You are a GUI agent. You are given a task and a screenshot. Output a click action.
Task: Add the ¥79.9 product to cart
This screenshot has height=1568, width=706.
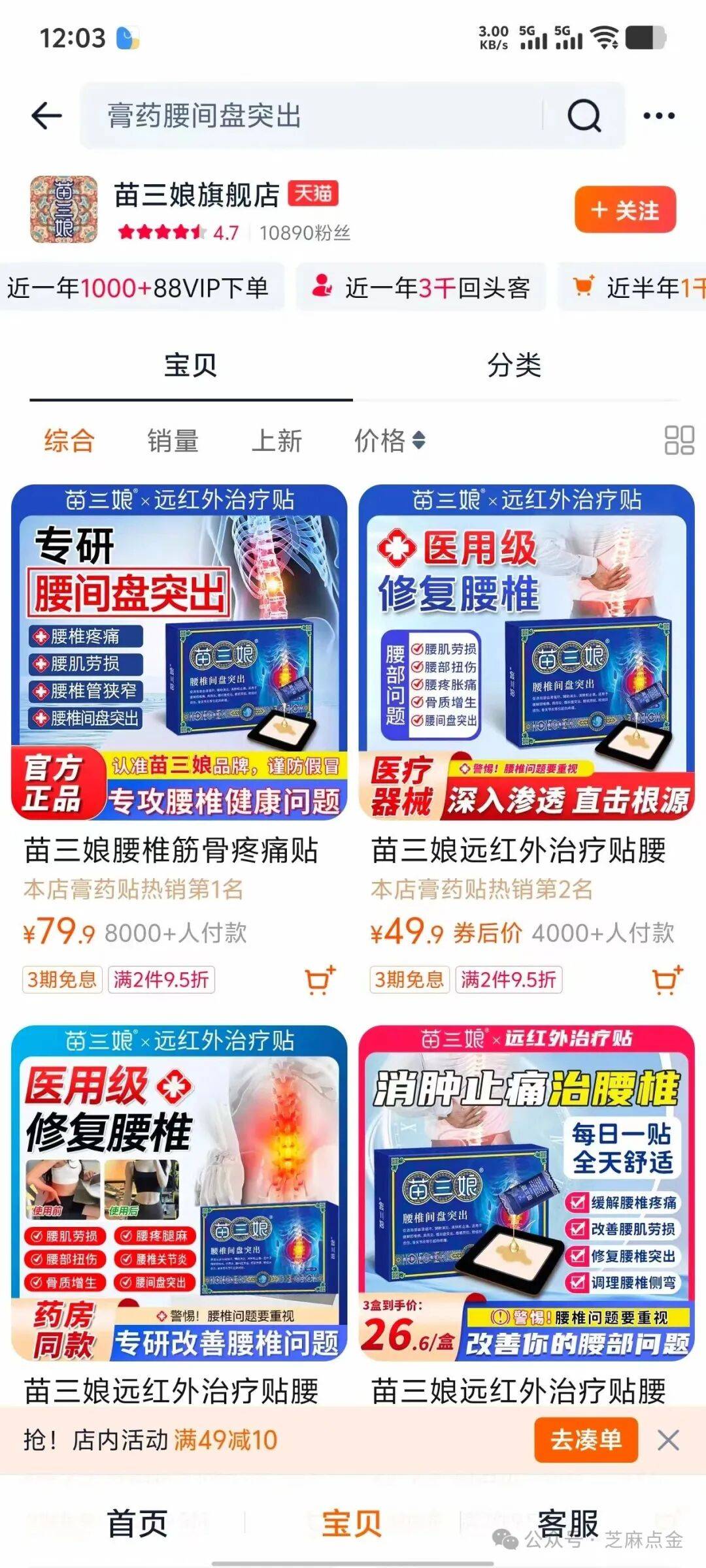click(320, 980)
